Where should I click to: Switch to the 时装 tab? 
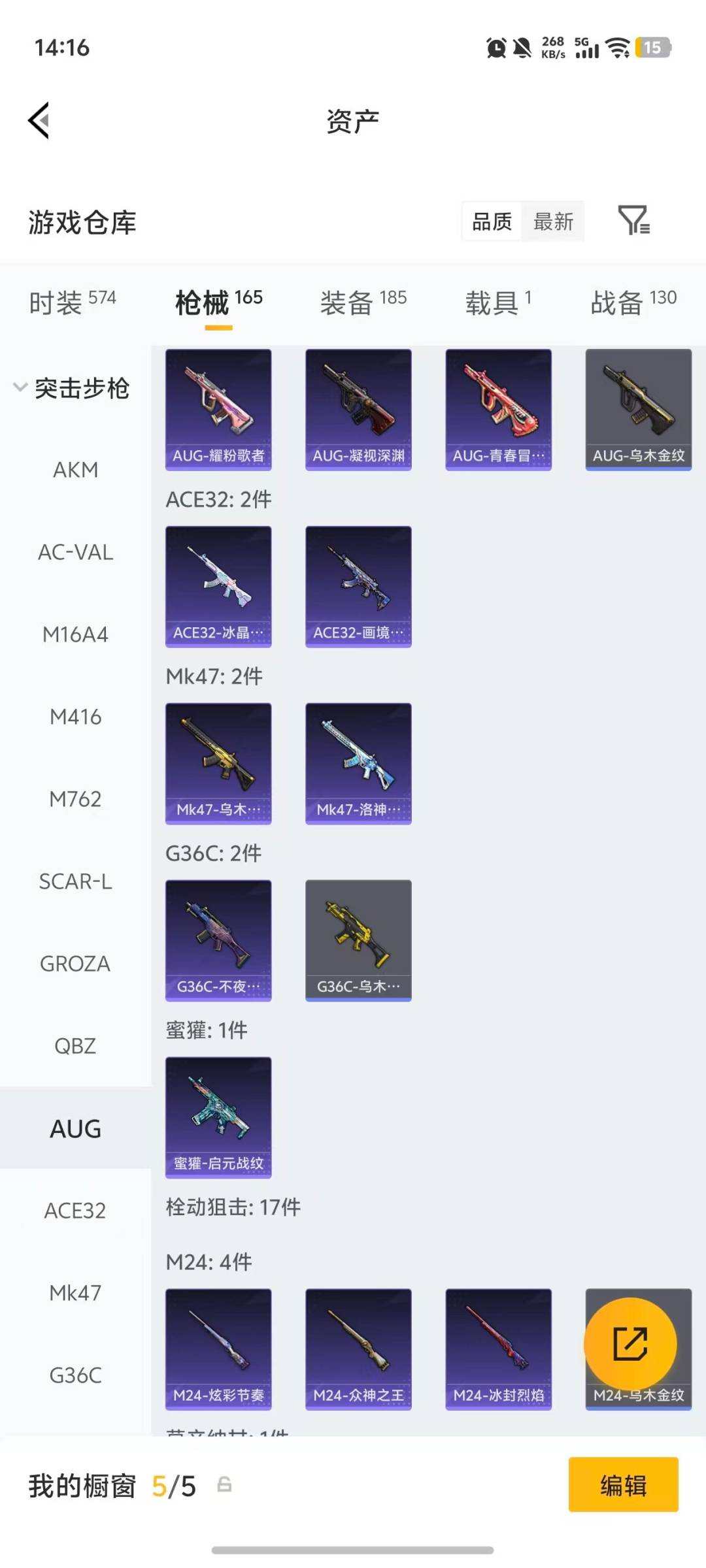click(72, 302)
